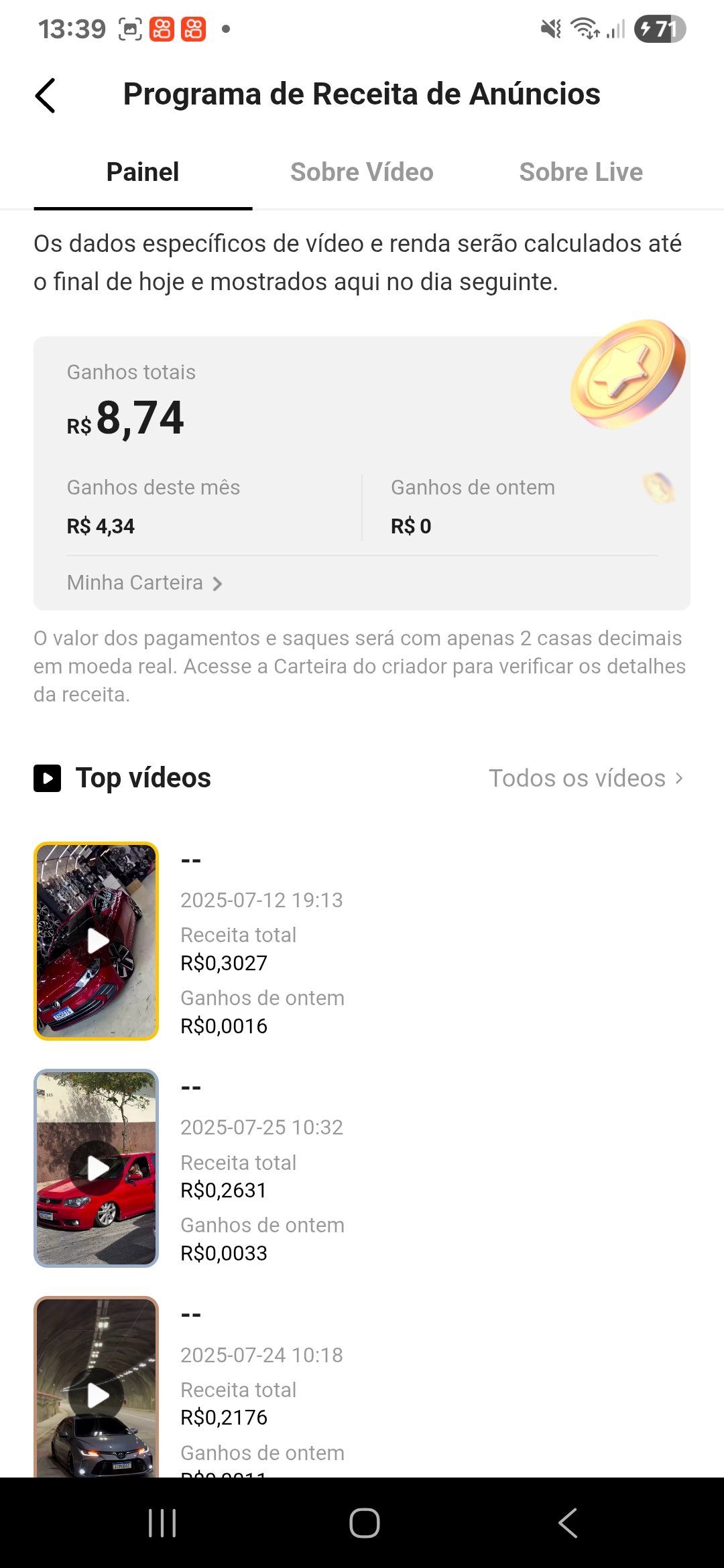Open Minha Carteira
The height and width of the screenshot is (1568, 724).
click(x=144, y=583)
